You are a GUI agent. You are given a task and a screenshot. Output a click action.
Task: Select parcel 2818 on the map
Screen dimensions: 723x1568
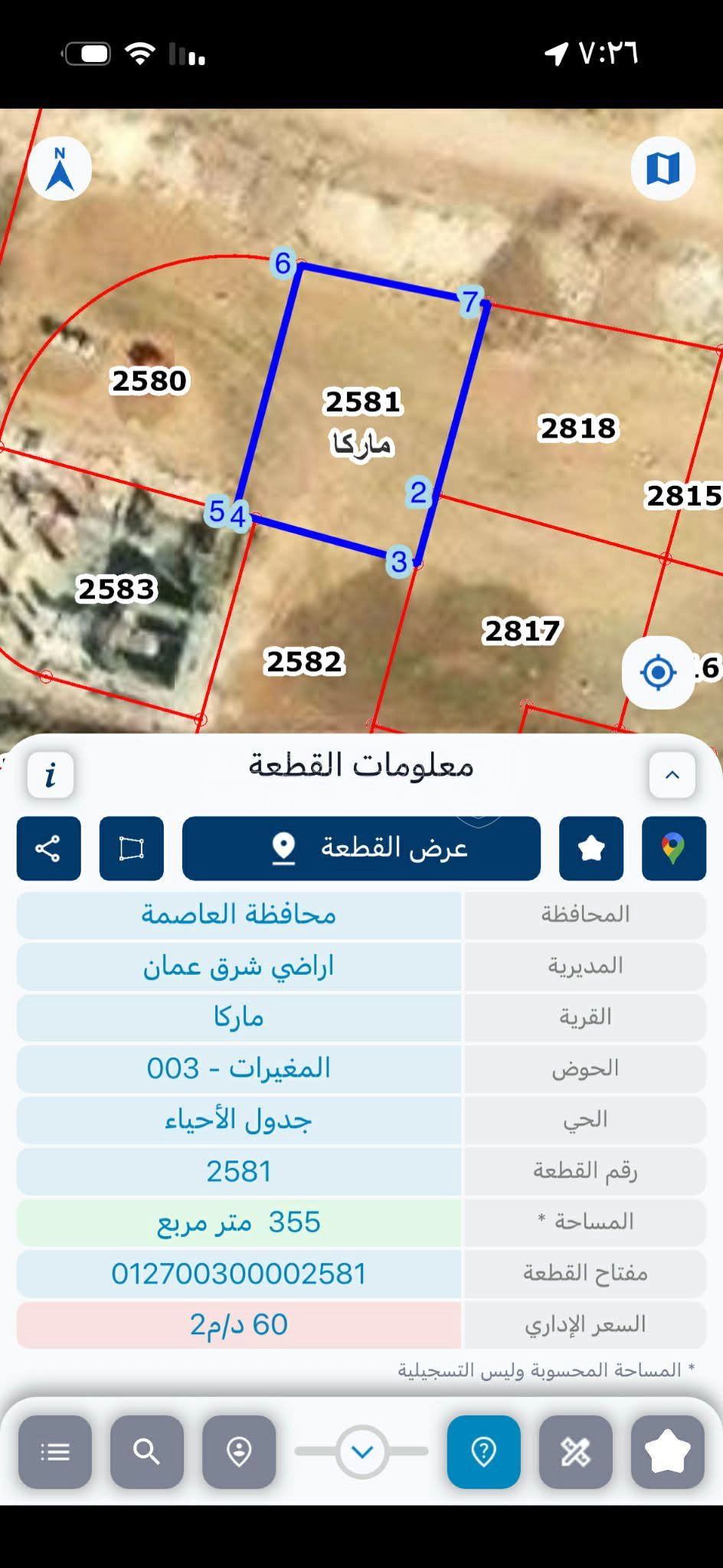(x=578, y=428)
